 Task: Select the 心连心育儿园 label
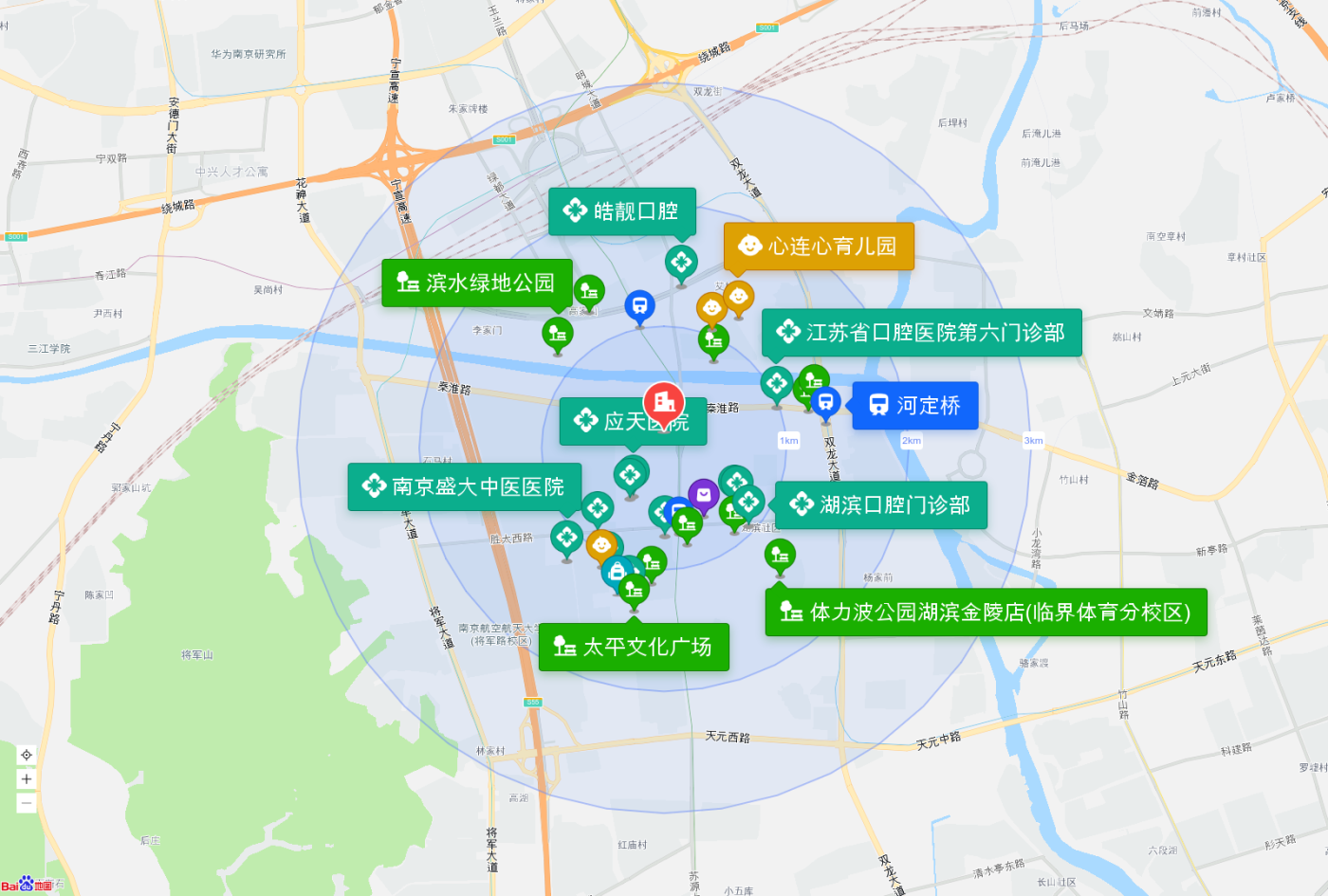click(819, 247)
